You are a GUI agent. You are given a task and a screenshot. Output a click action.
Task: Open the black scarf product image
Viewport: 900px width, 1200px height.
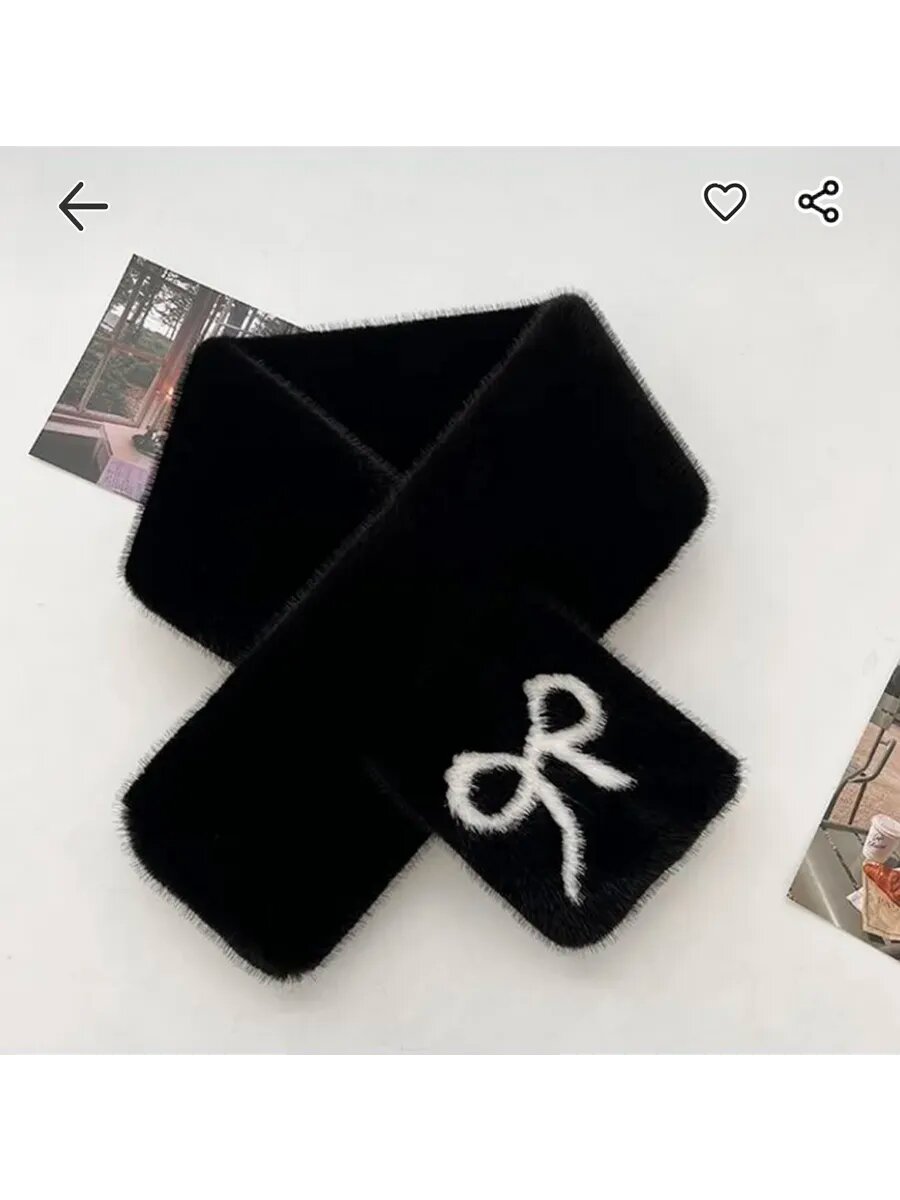(430, 620)
